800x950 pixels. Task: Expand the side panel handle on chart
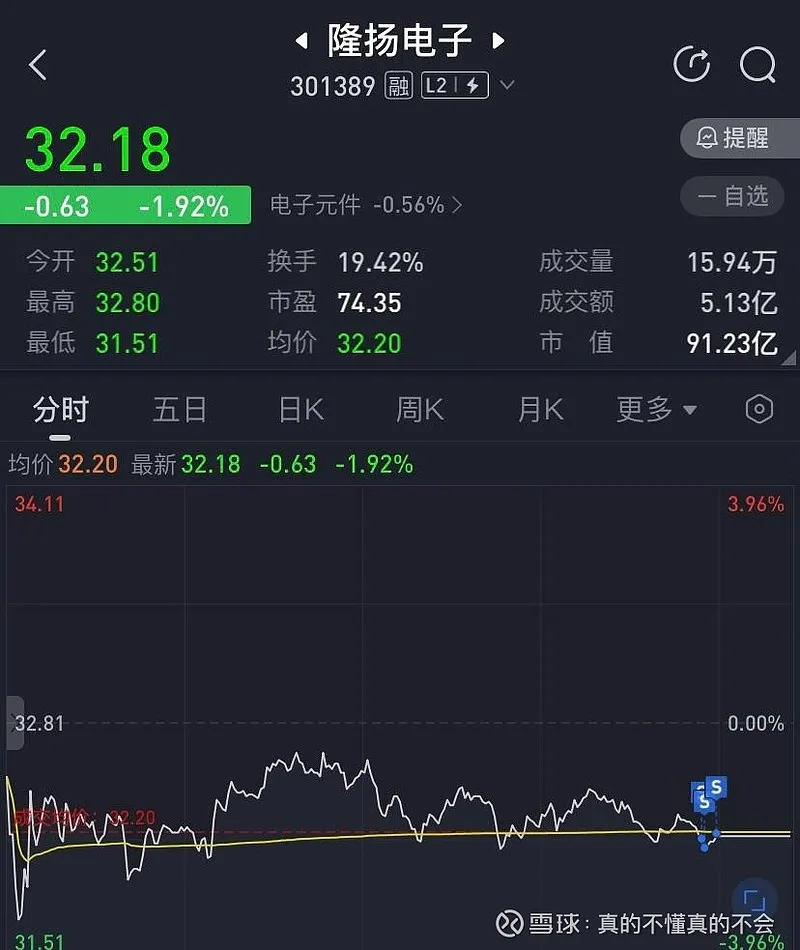(x=14, y=722)
